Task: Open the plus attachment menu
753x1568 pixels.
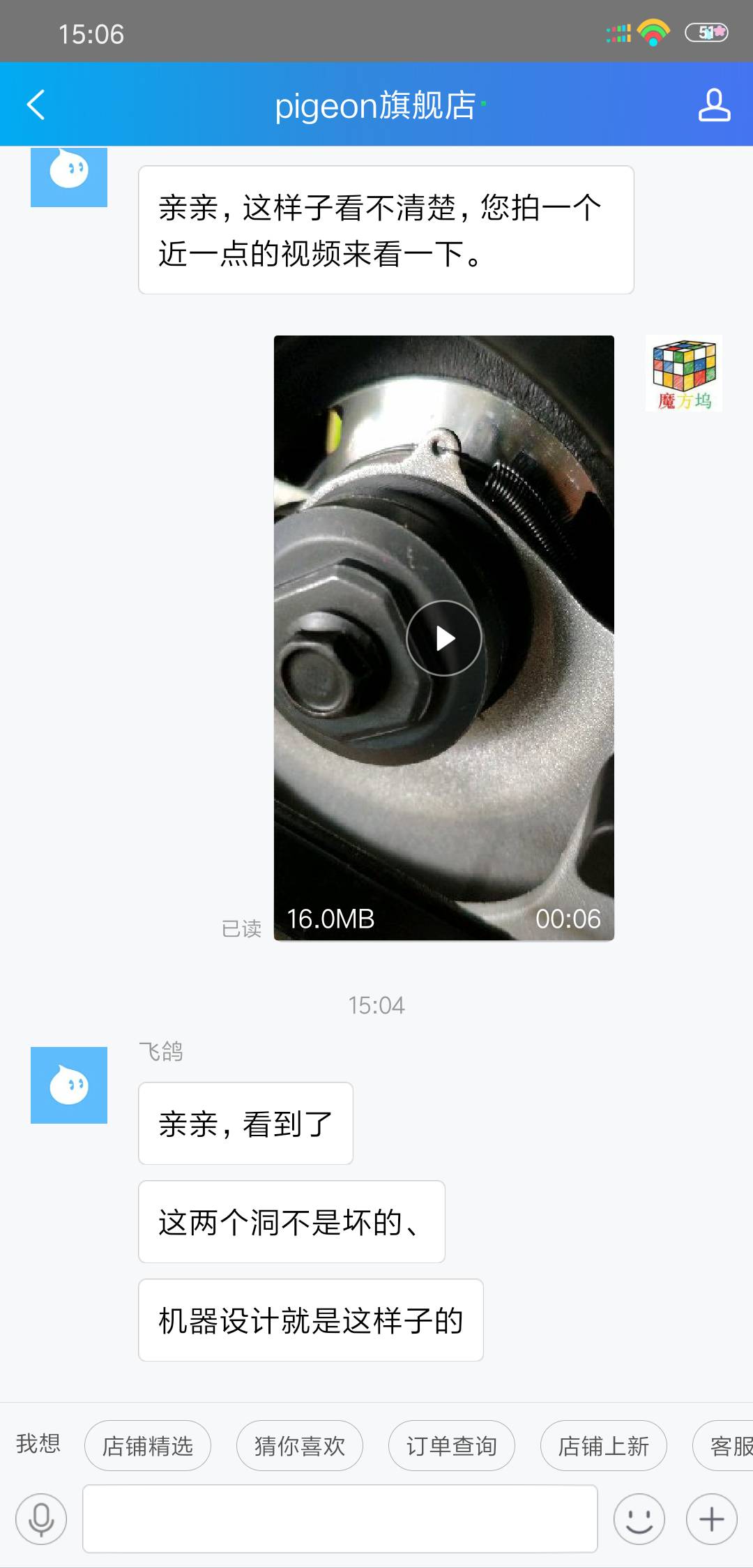Action: (x=711, y=1518)
